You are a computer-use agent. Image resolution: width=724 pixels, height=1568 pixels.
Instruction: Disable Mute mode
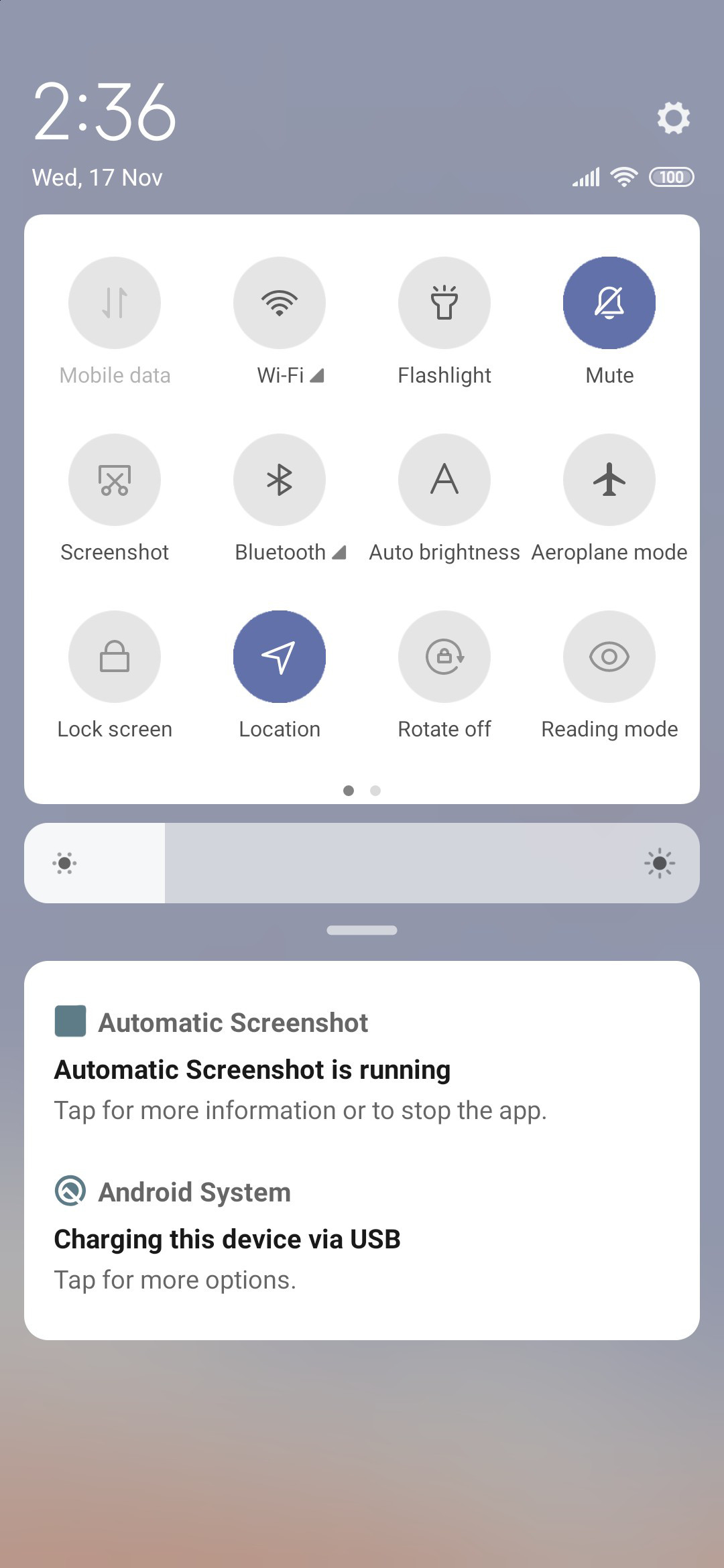609,303
